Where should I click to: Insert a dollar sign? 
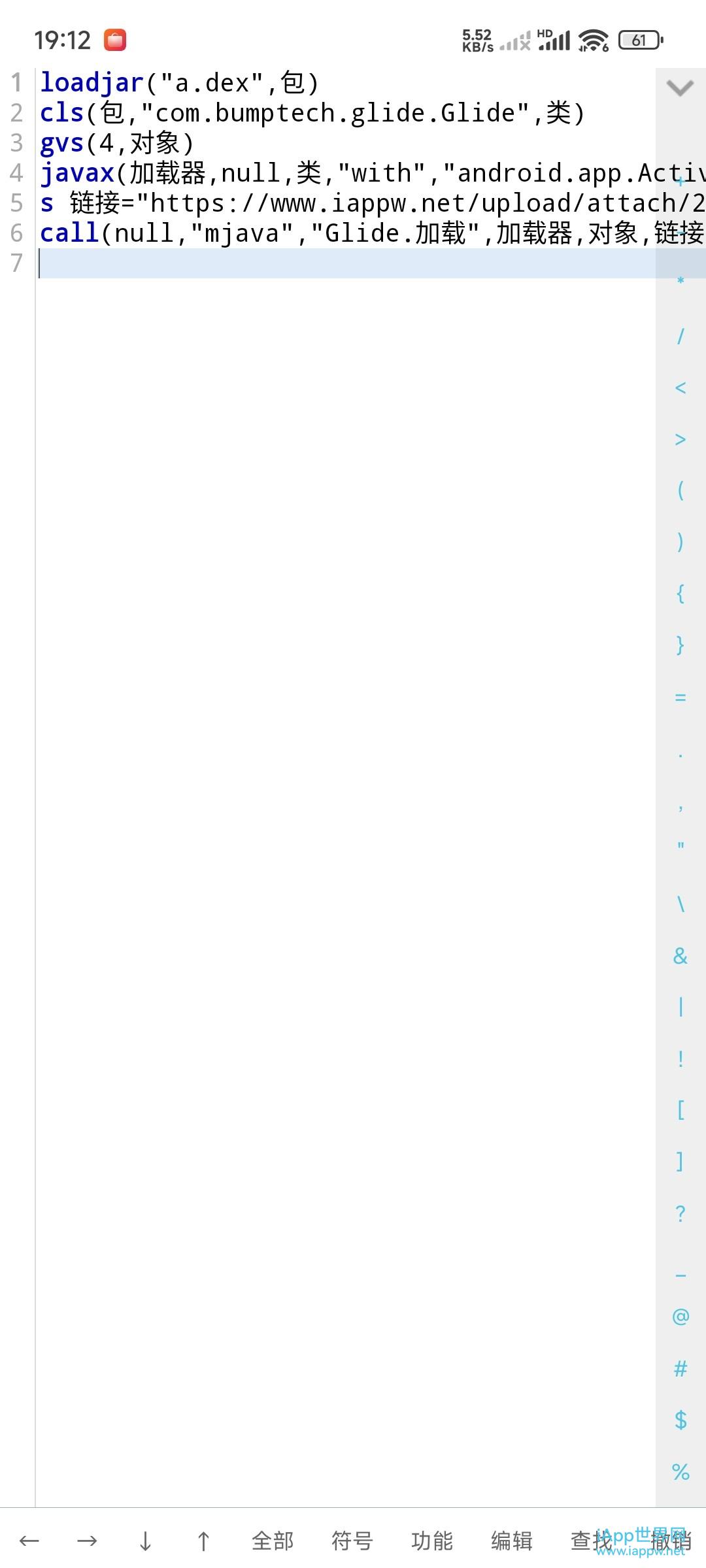(x=681, y=1420)
